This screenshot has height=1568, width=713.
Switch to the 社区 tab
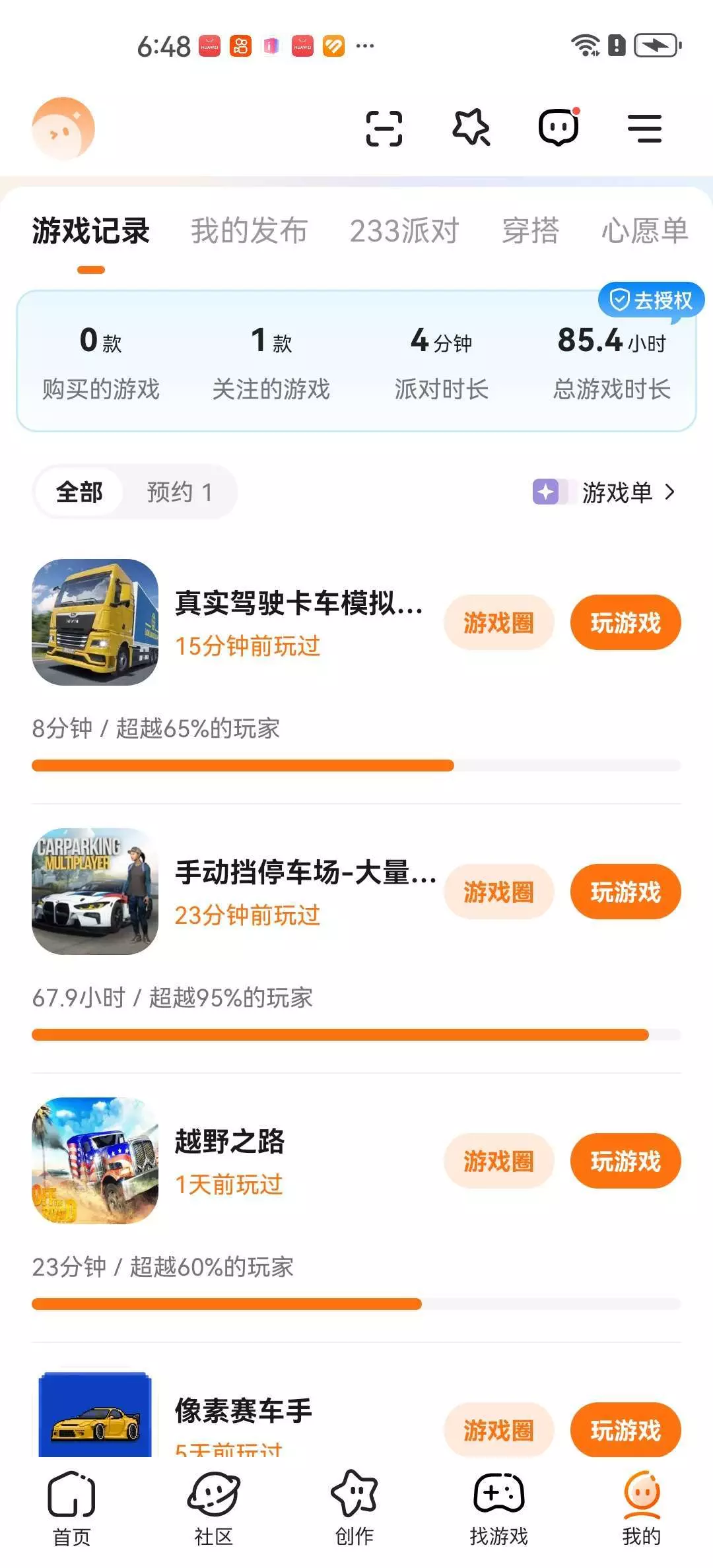click(x=213, y=1508)
